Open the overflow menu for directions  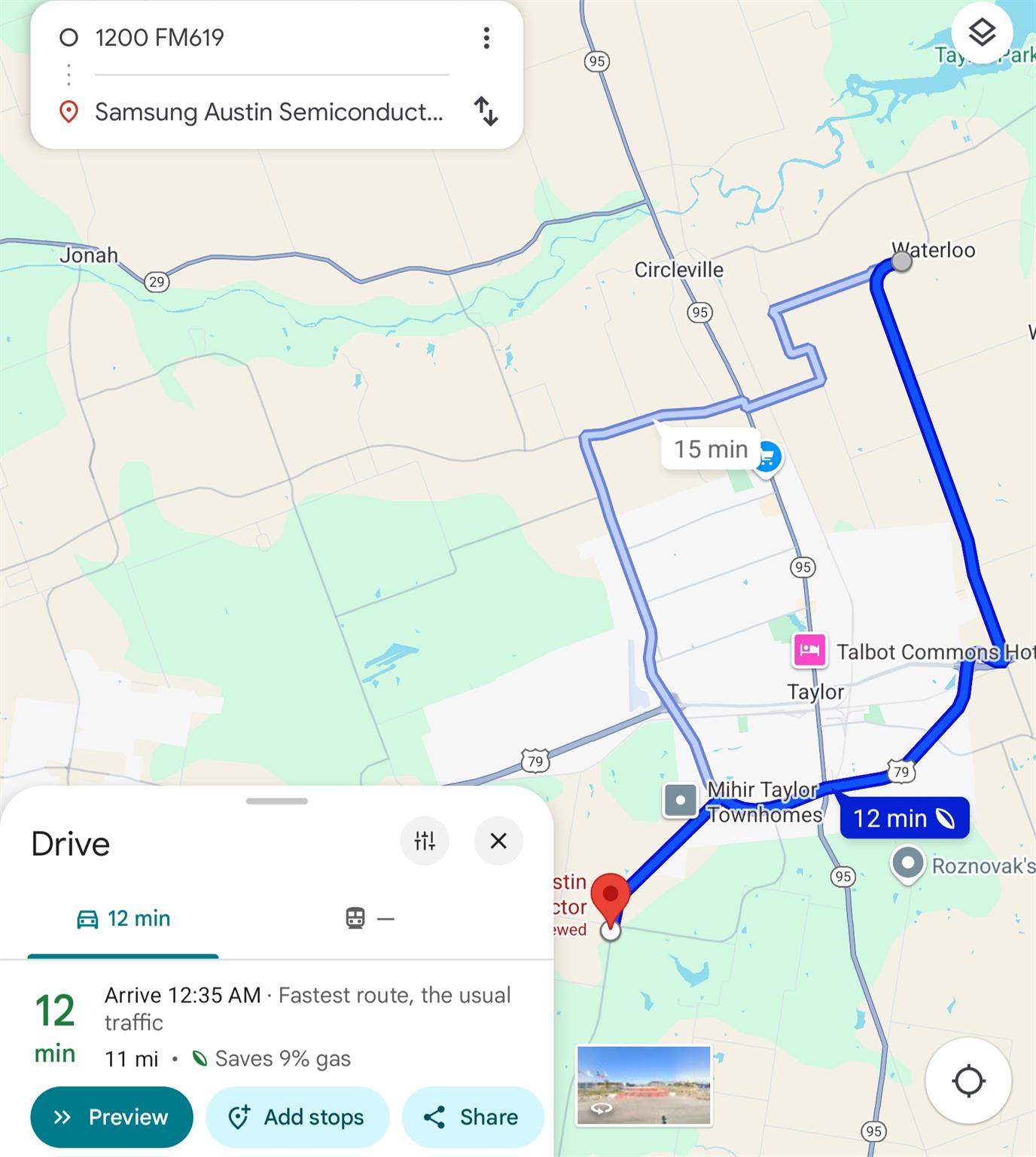486,38
